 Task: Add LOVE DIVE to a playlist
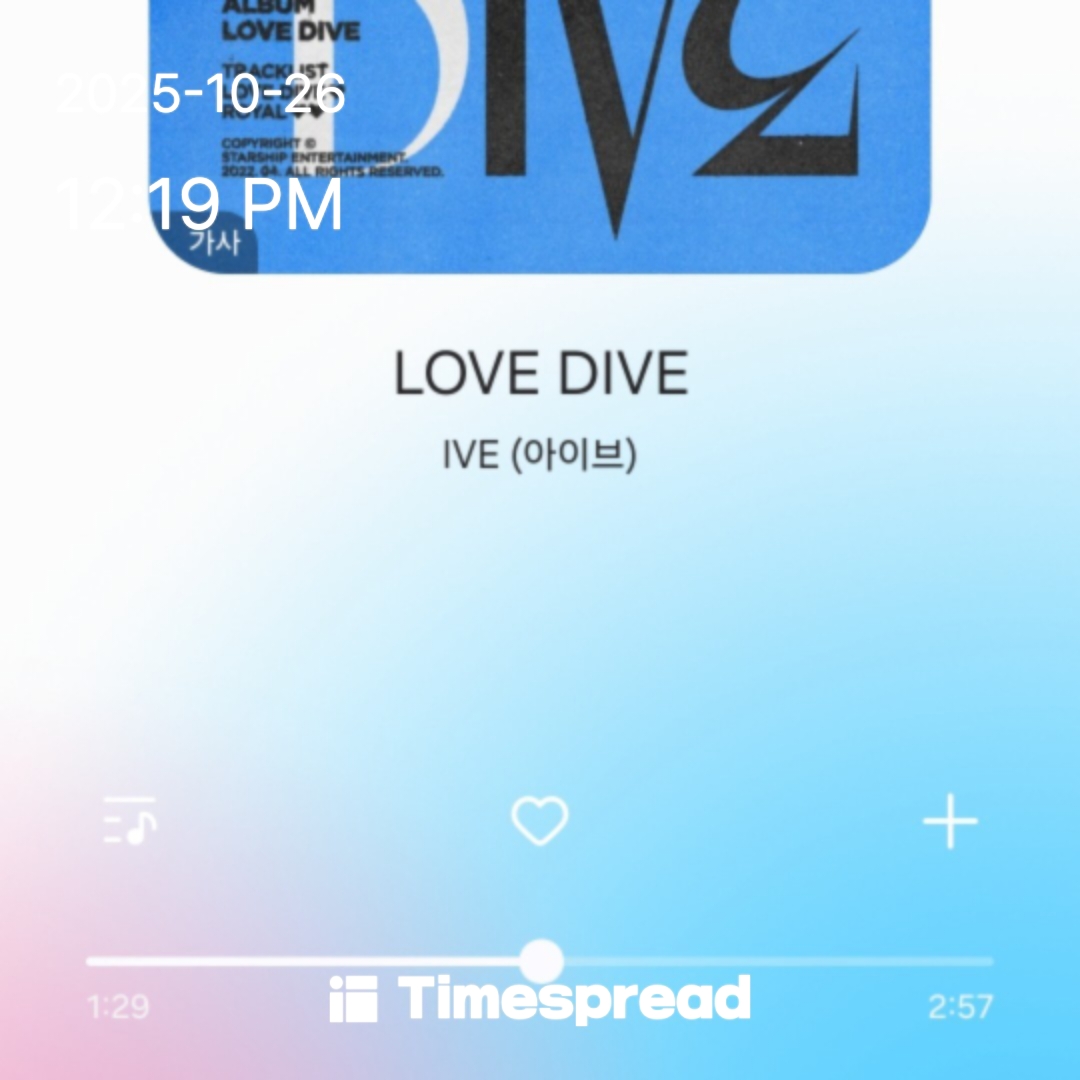[x=949, y=822]
